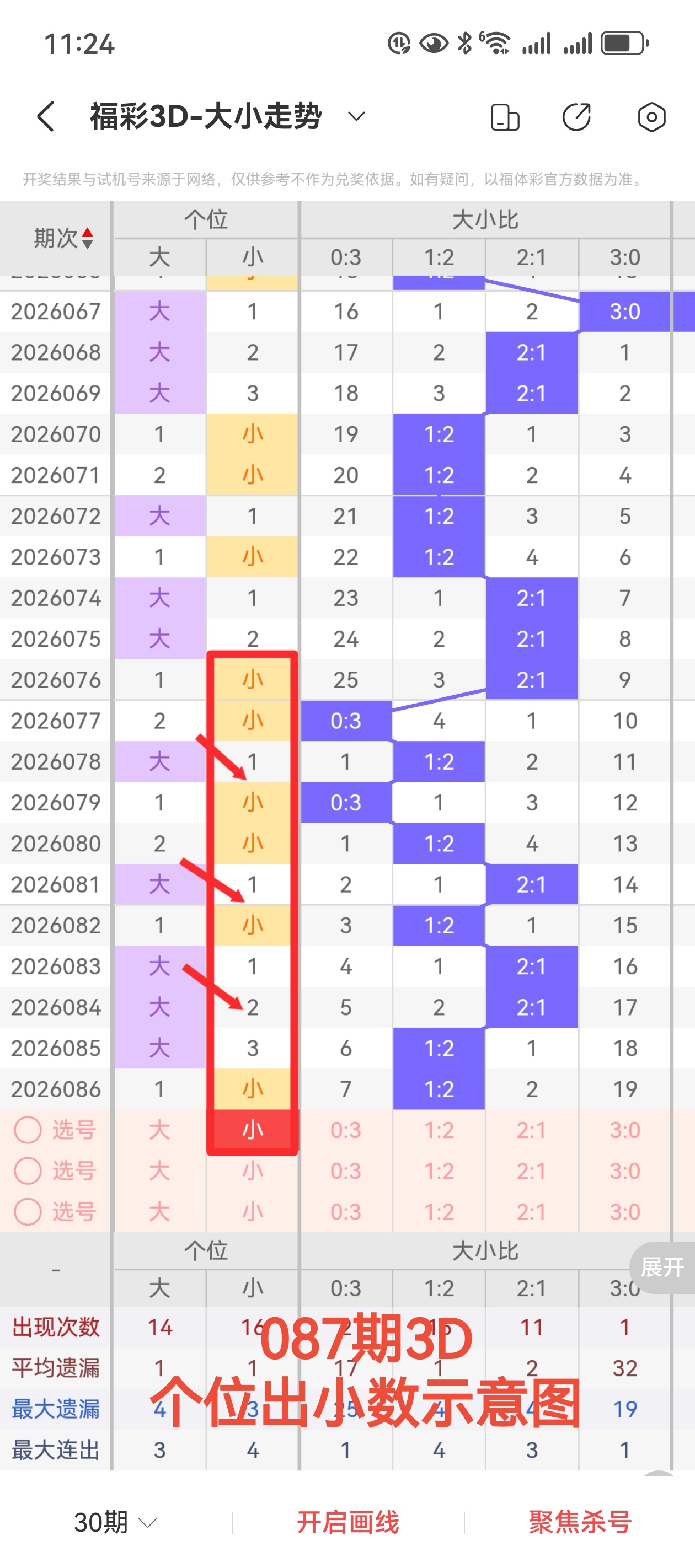Open the chart settings hexagon icon

[651, 117]
